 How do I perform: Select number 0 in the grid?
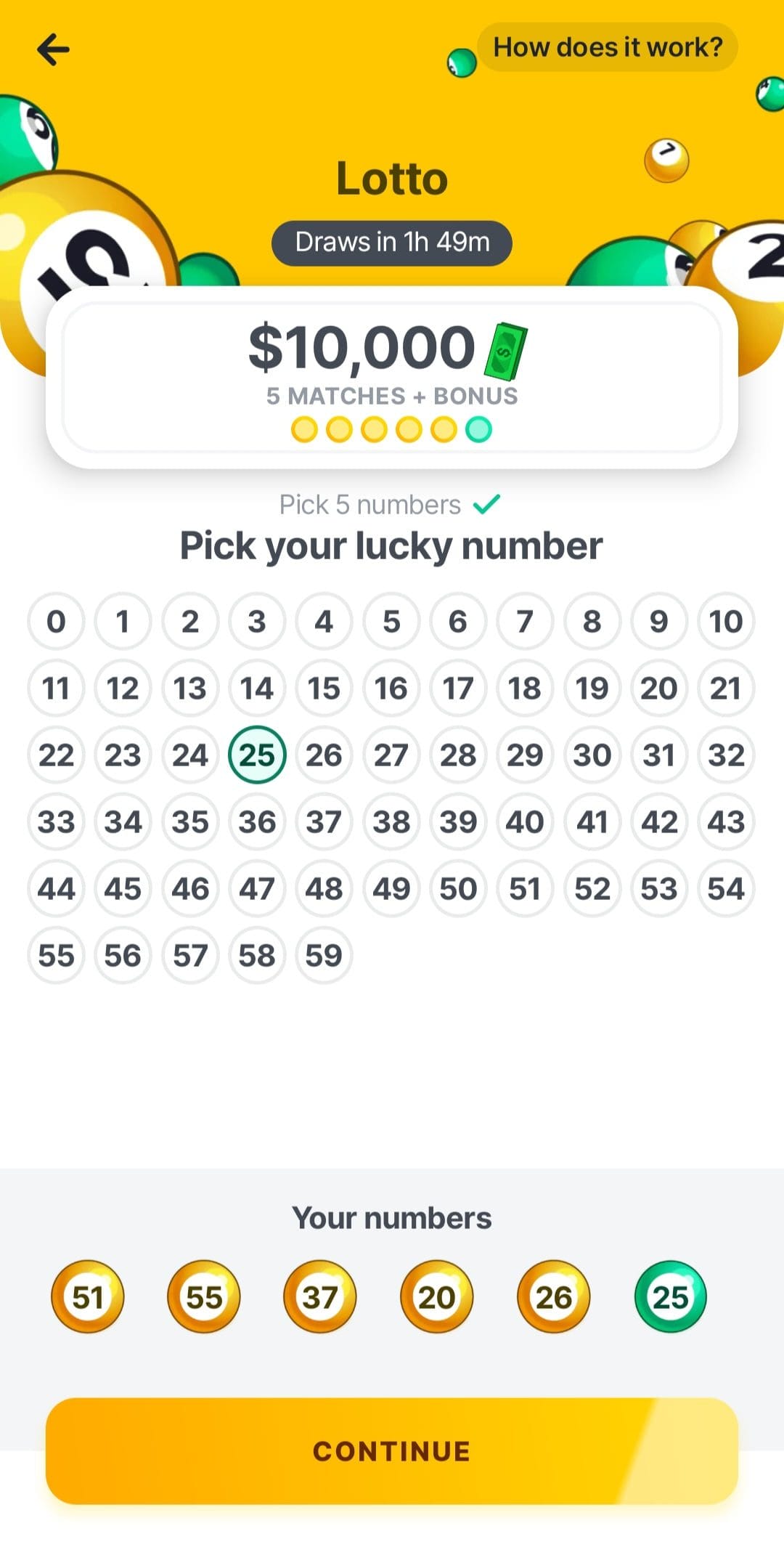pos(56,621)
